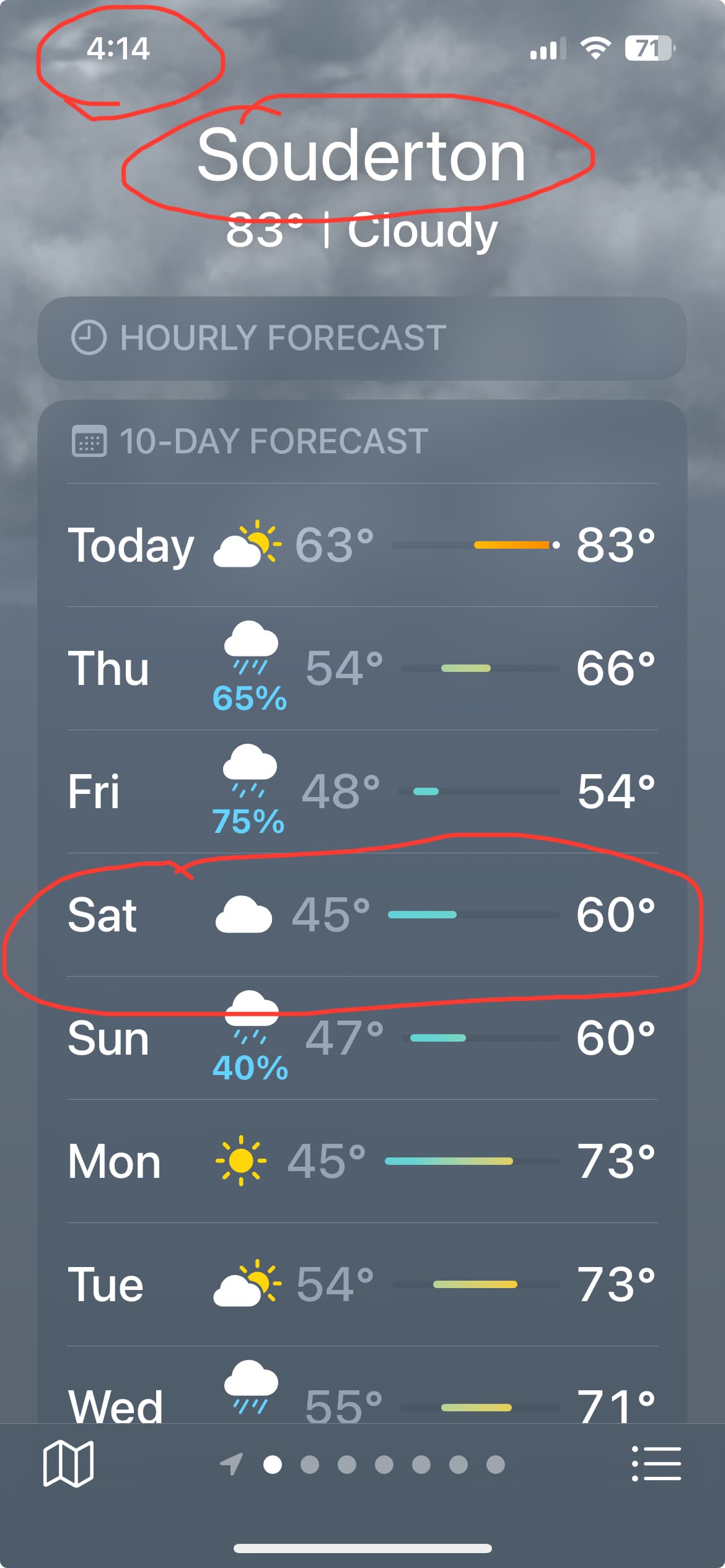Viewport: 725px width, 1568px height.
Task: Open the Hourly Forecast card
Action: 362,338
